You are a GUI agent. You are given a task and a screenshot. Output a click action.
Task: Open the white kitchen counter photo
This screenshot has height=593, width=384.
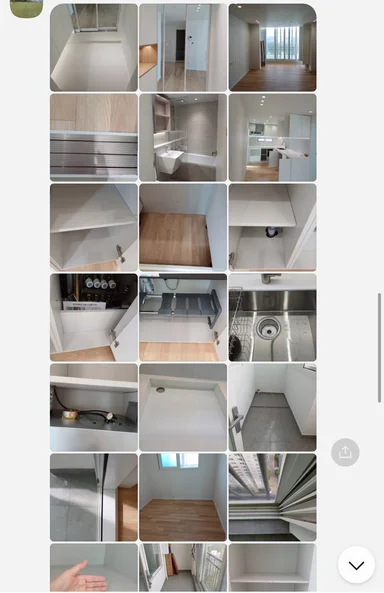coord(272,138)
